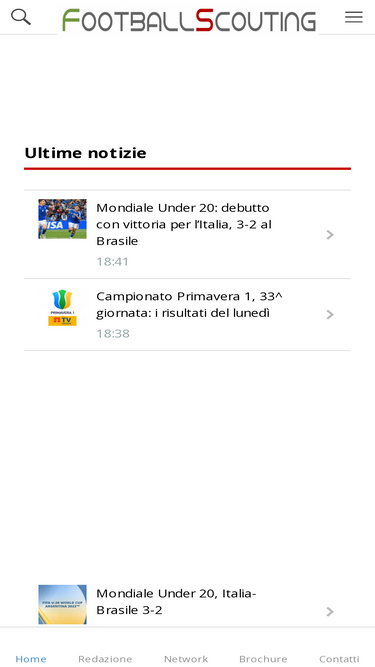The image size is (375, 667).
Task: Switch to the Redazione tab
Action: [105, 658]
